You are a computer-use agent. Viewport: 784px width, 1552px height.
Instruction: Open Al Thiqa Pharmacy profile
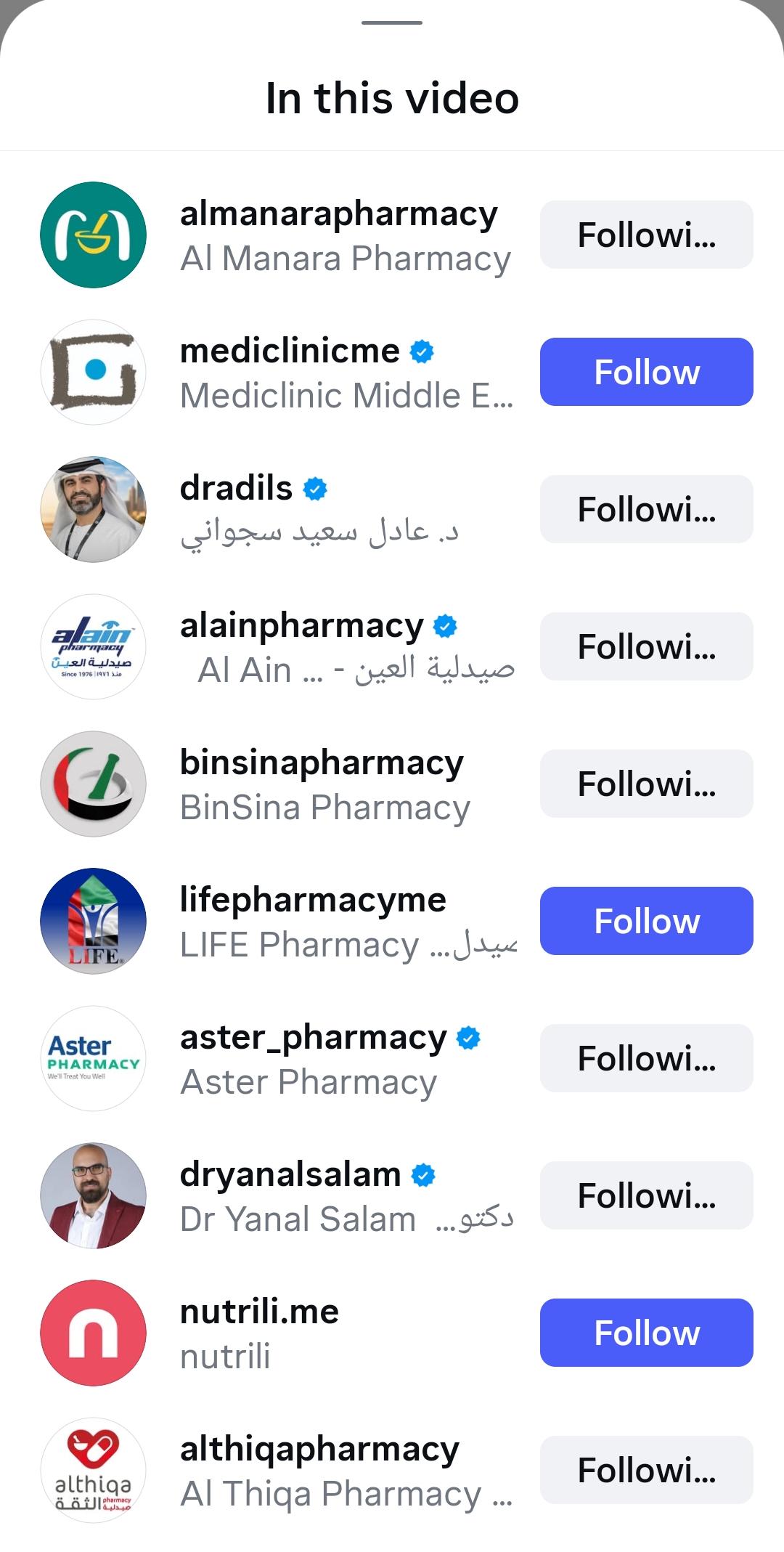[x=319, y=1450]
